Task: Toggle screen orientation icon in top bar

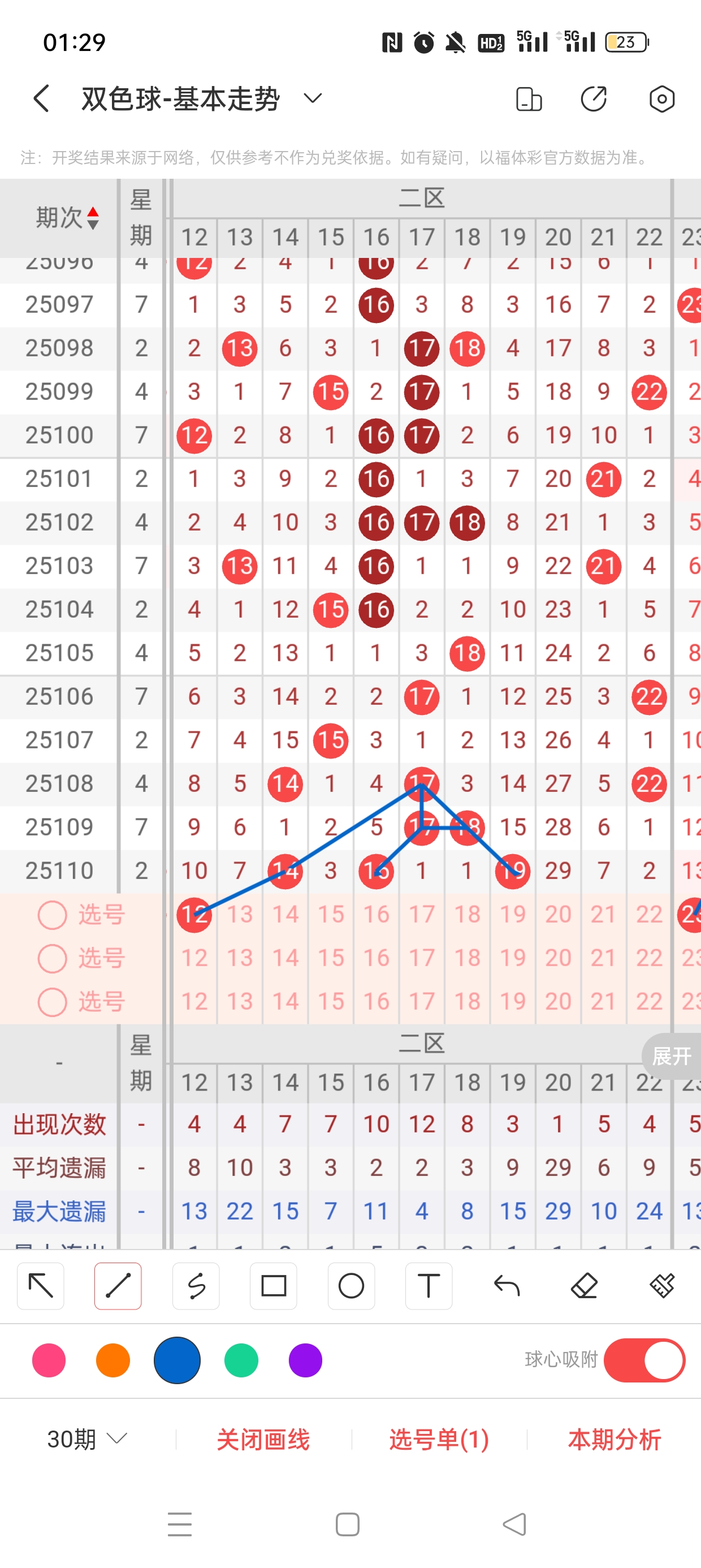Action: pos(528,98)
